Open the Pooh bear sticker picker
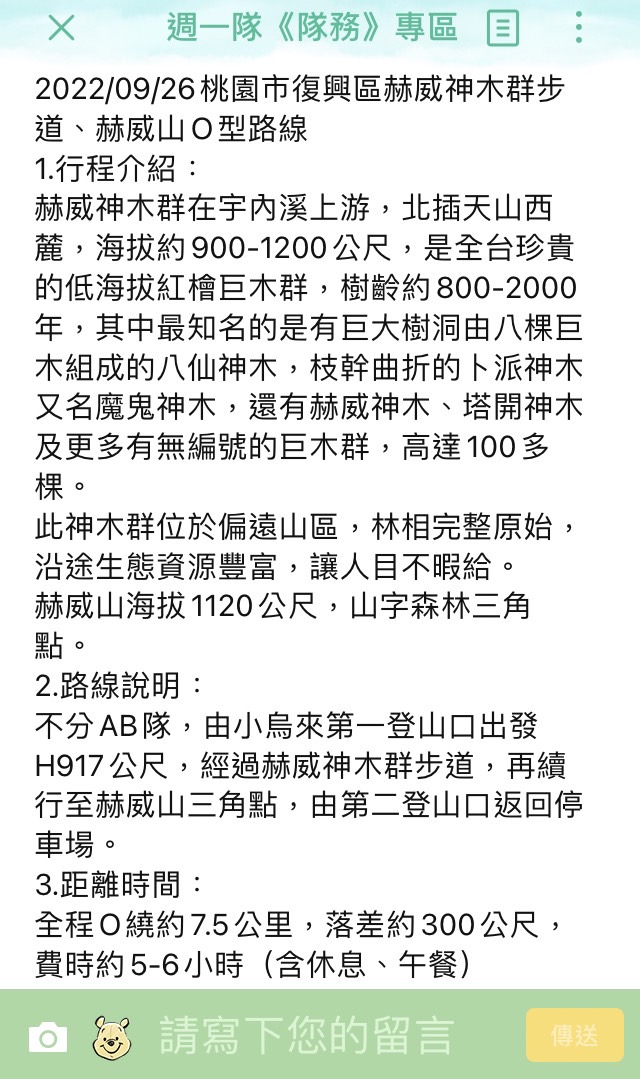The height and width of the screenshot is (1079, 640). pos(112,1036)
